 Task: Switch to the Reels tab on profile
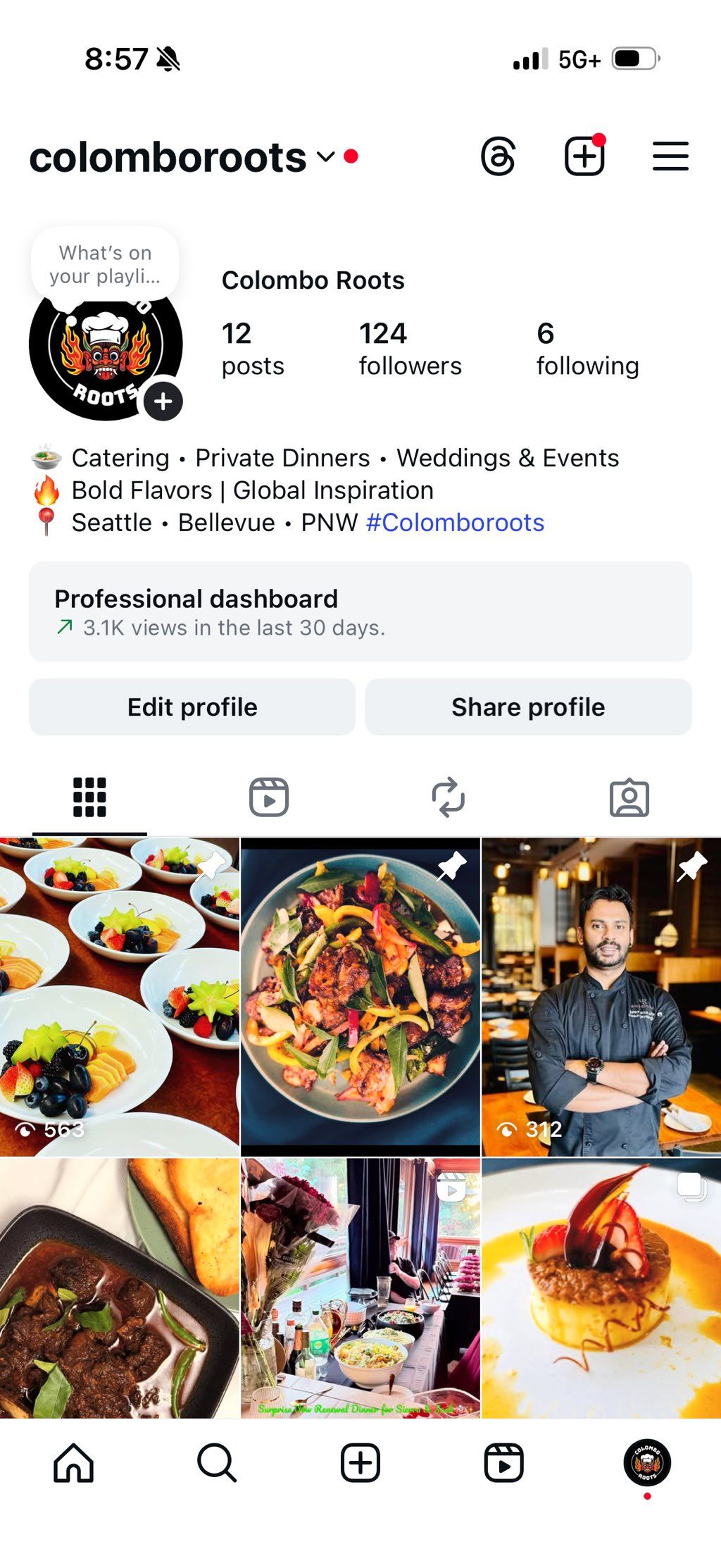click(269, 797)
